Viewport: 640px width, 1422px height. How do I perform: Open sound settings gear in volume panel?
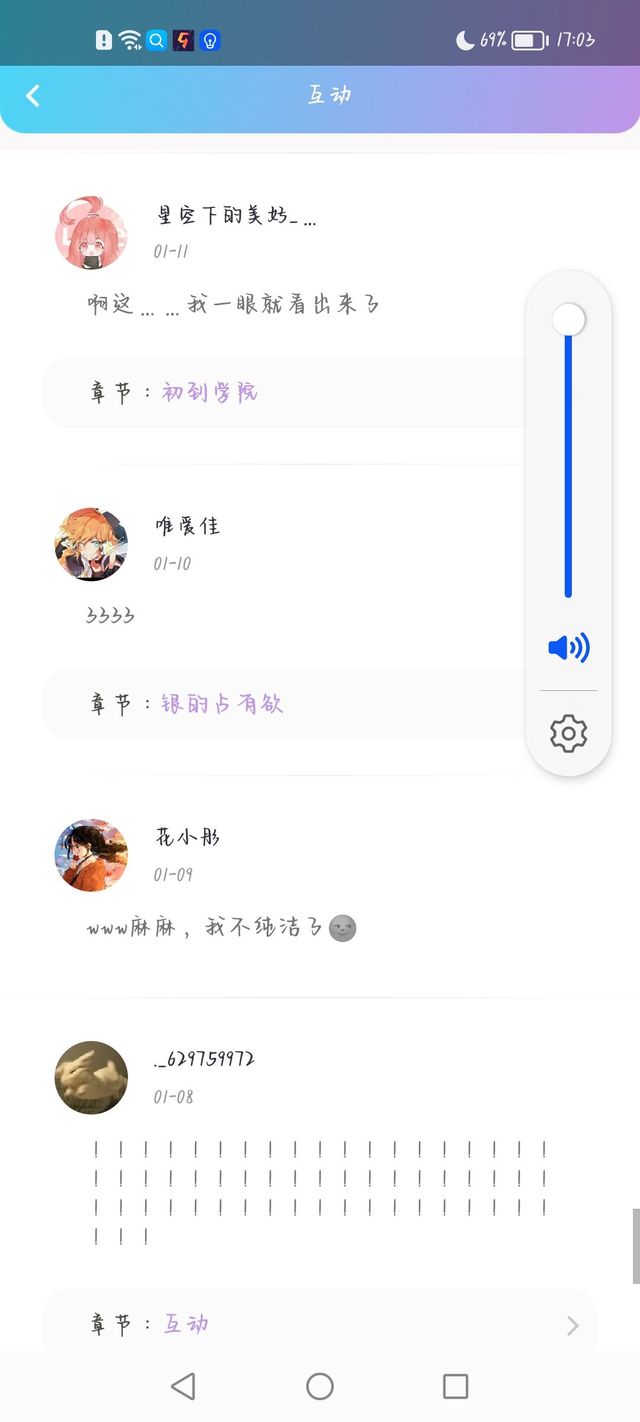point(568,734)
